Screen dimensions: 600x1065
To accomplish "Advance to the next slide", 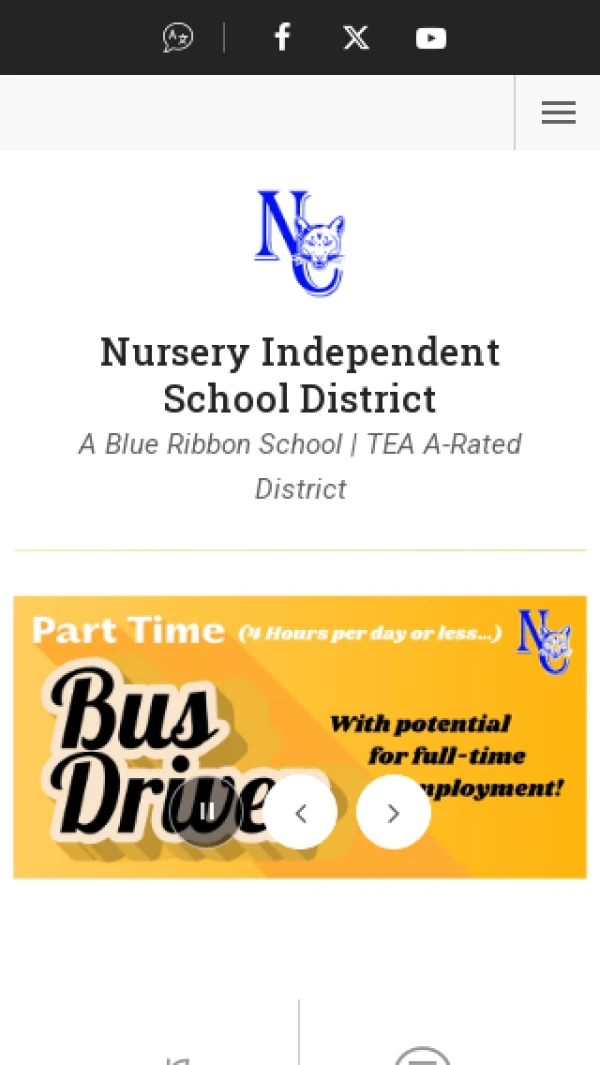I will [x=393, y=812].
